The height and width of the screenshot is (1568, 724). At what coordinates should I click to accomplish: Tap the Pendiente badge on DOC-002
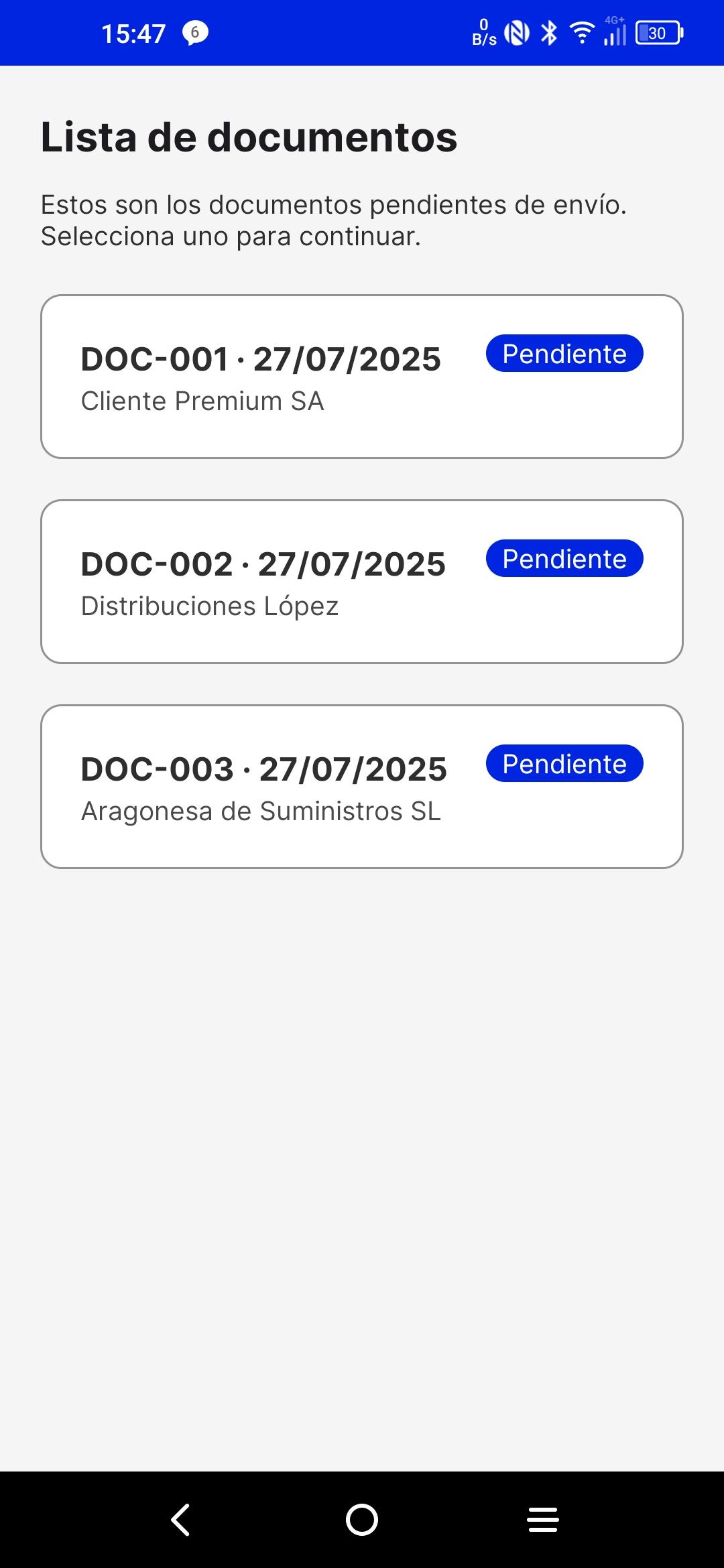tap(564, 558)
